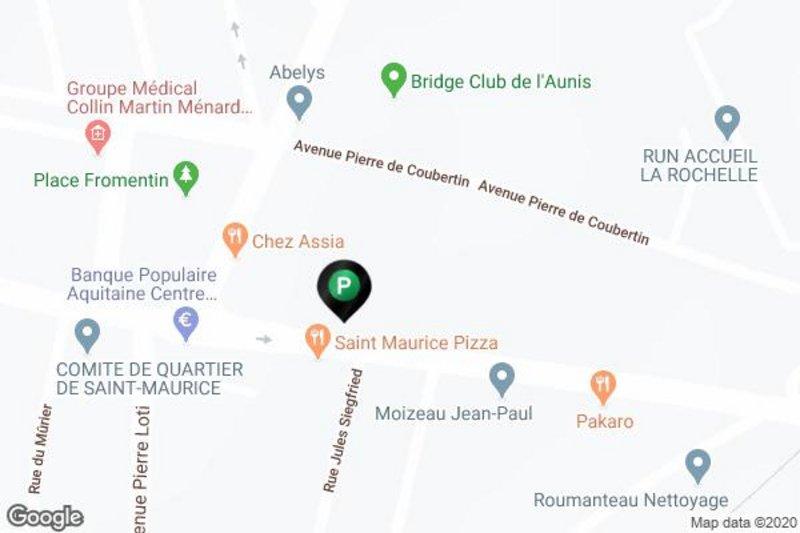Select the Chez Assia restaurant pin
800x533 pixels.
pos(235,239)
